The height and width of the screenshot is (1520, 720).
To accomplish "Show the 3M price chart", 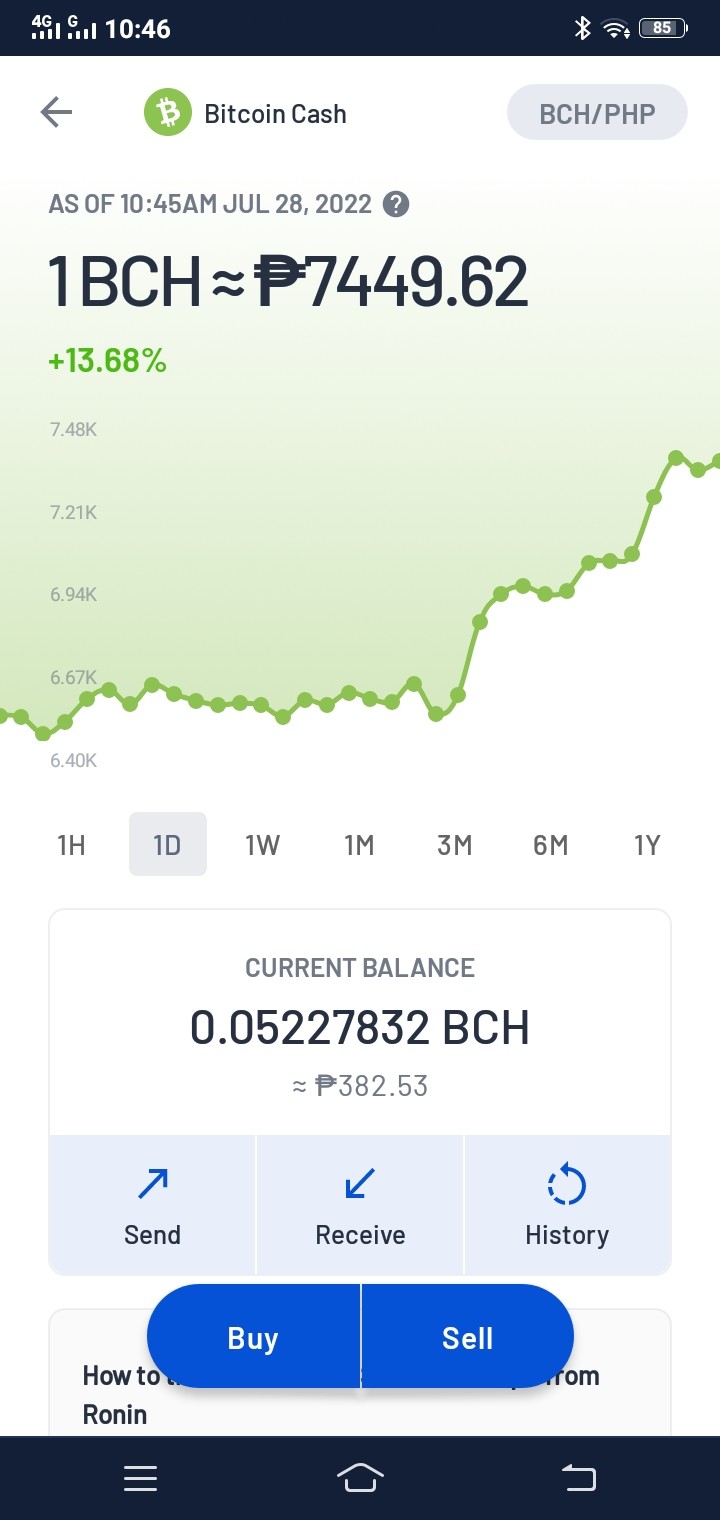I will click(455, 845).
